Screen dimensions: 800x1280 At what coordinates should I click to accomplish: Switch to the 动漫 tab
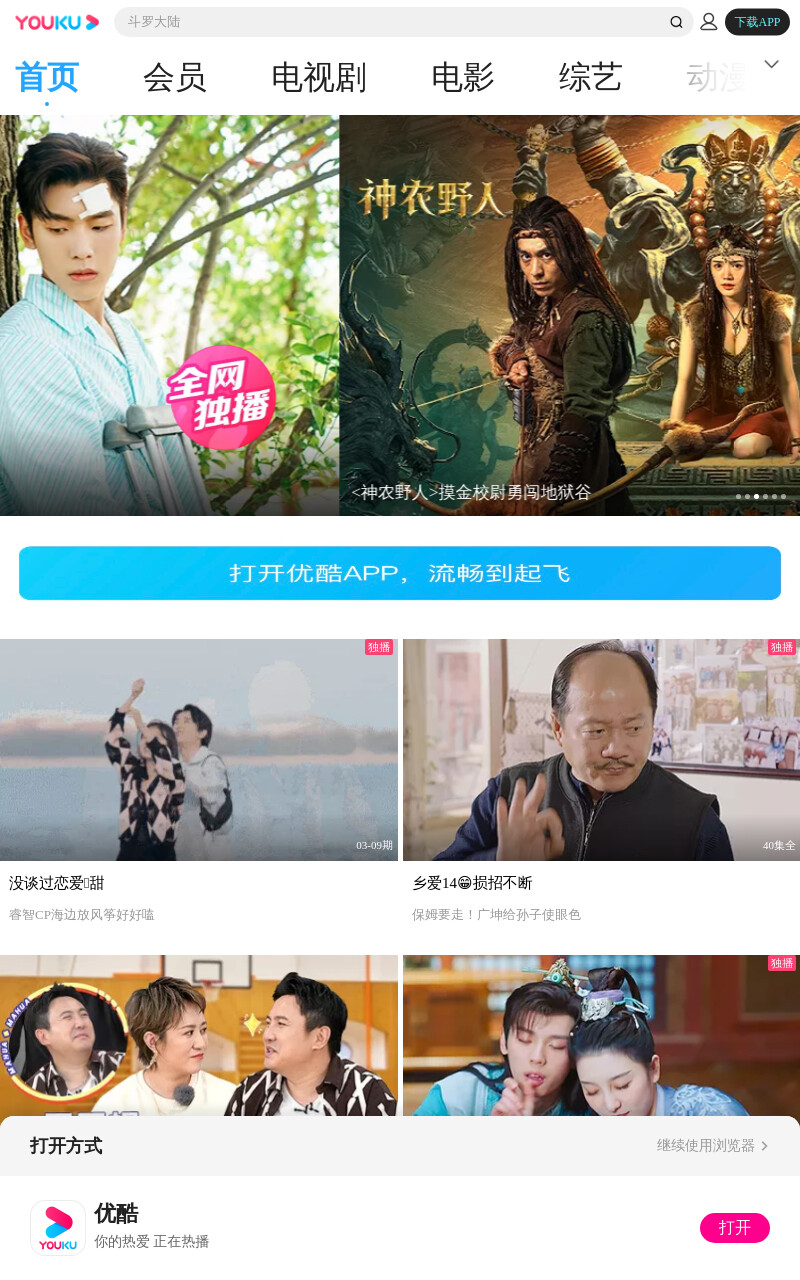(717, 77)
